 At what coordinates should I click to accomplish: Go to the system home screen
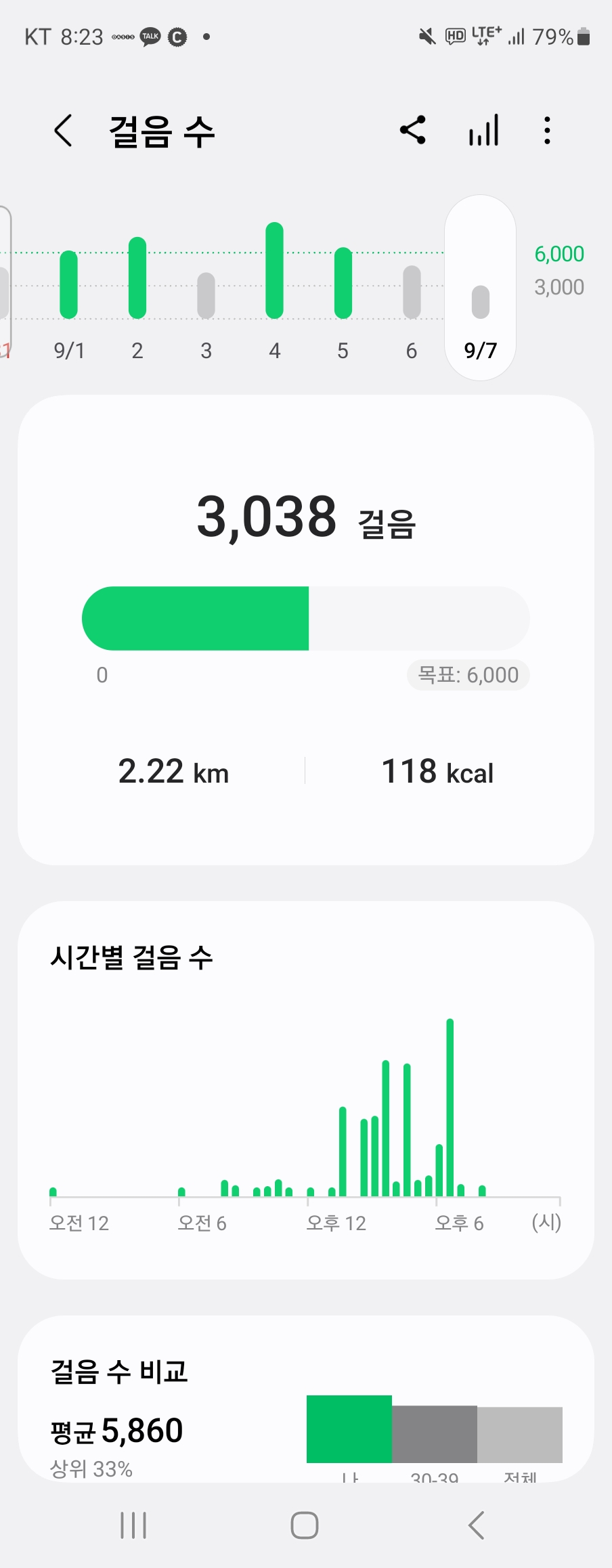pos(305,1525)
